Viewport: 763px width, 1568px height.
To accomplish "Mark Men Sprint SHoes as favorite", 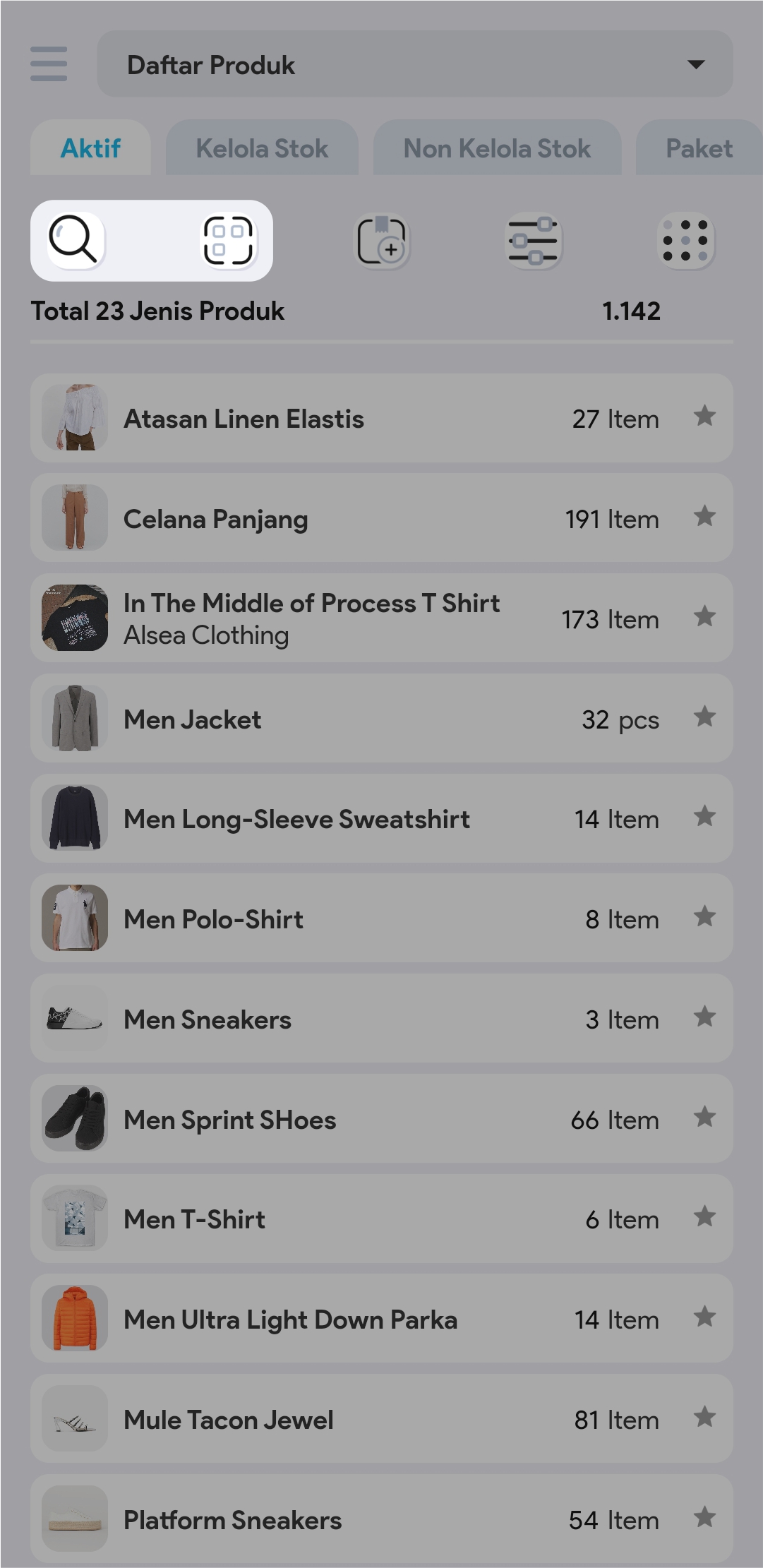I will tap(704, 1118).
